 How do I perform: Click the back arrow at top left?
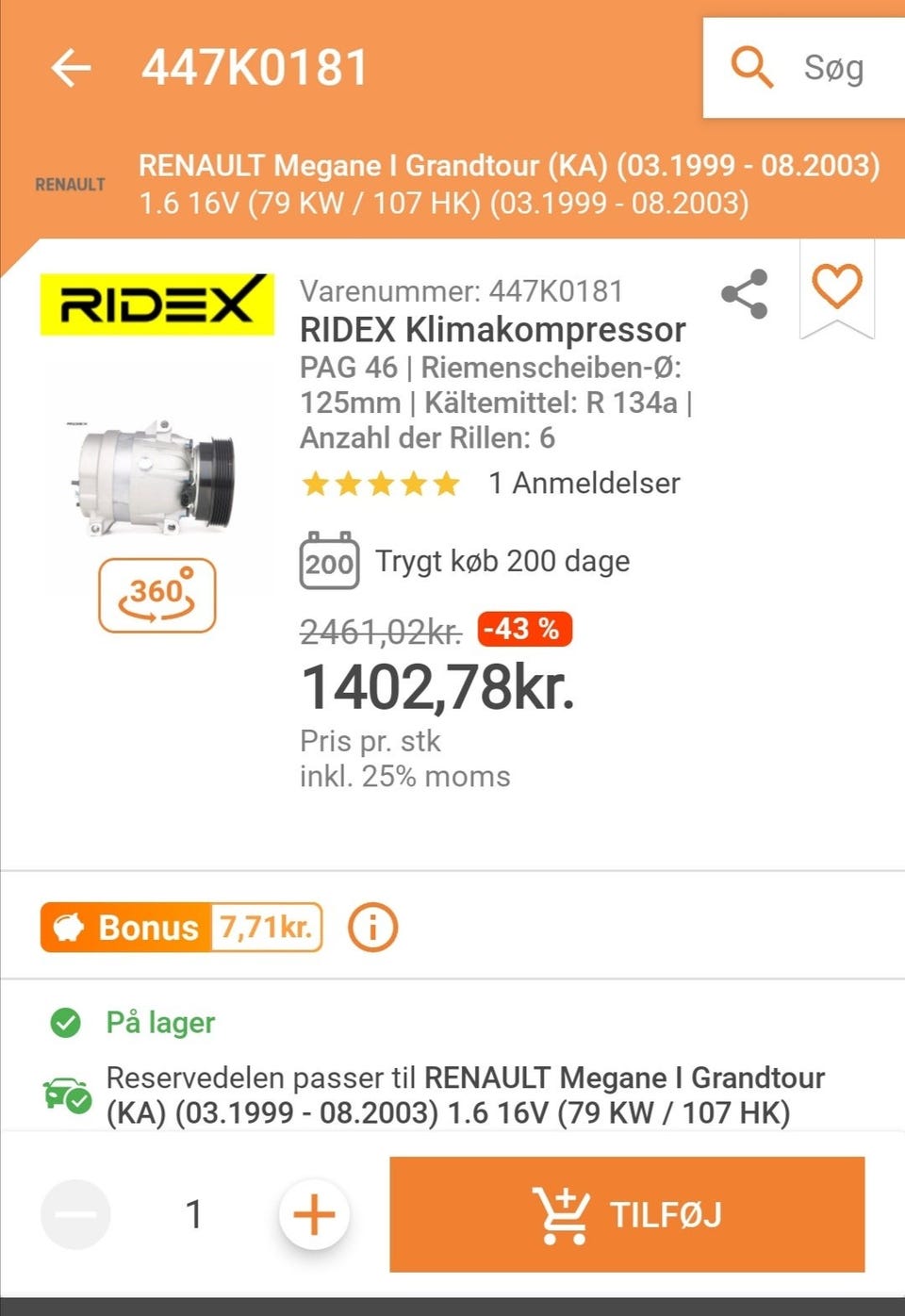69,69
